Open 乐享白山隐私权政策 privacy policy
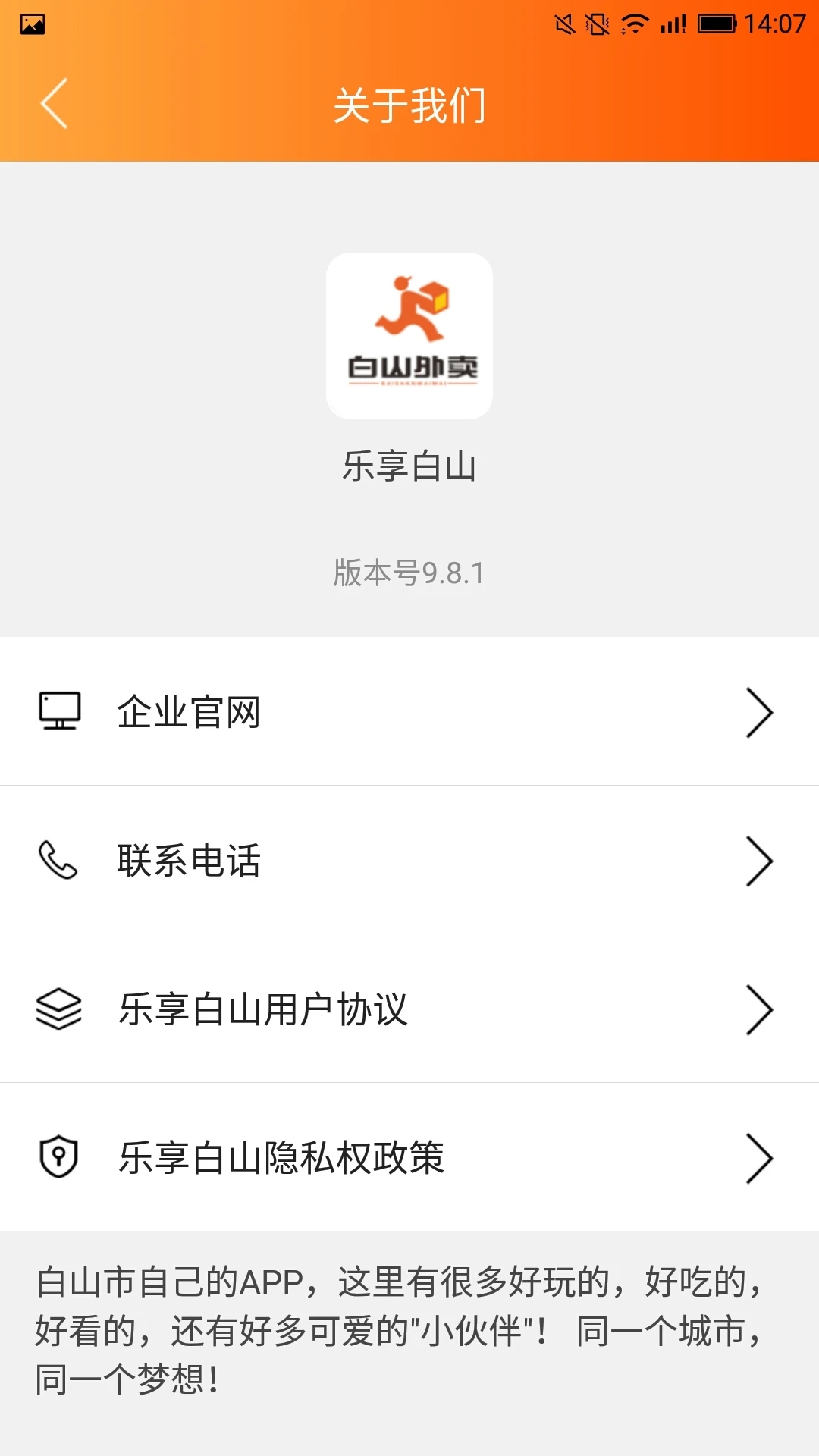Screen dimensions: 819x1456 [x=281, y=1157]
